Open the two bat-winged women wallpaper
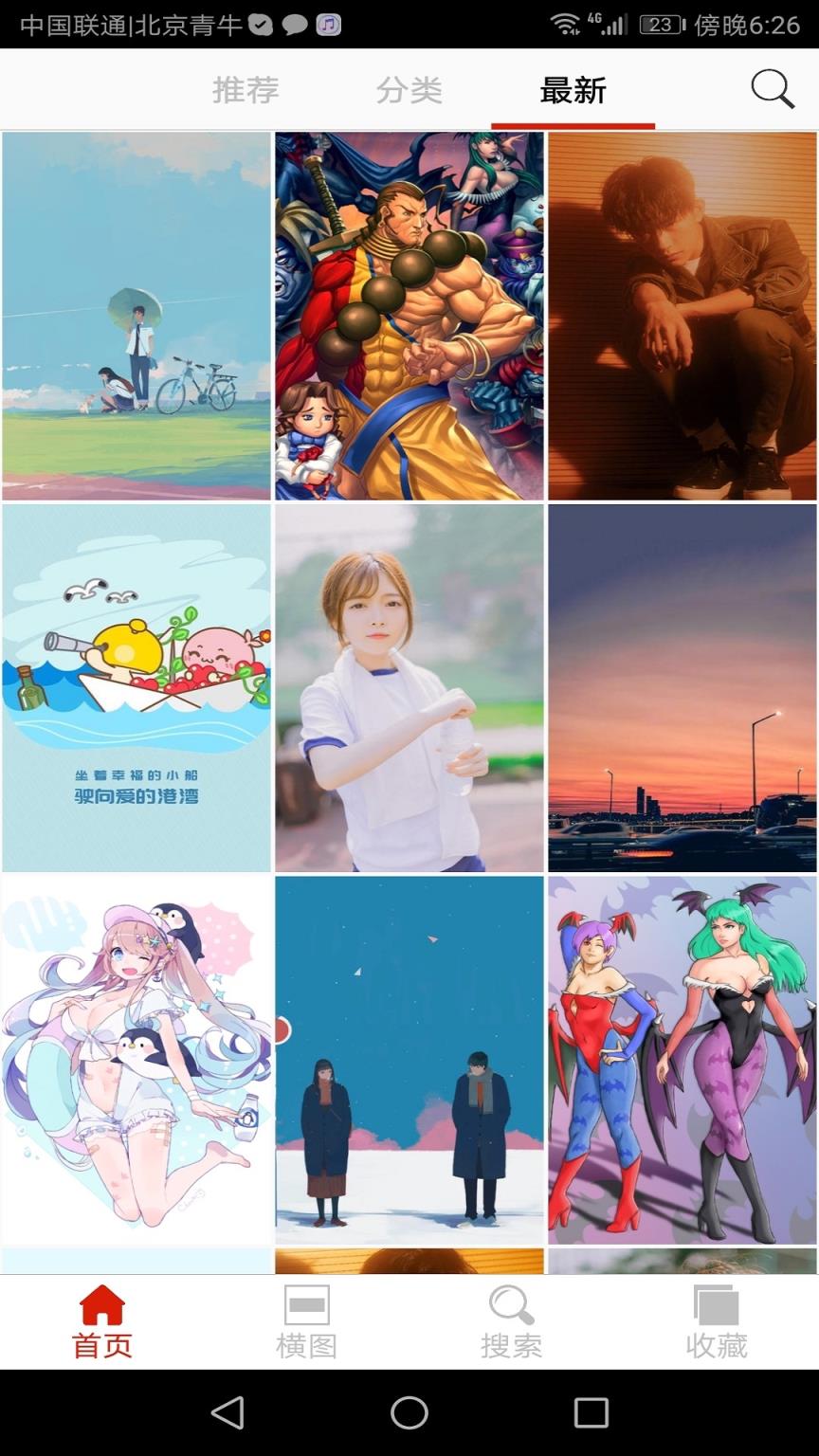Viewport: 819px width, 1456px height. pos(682,1059)
